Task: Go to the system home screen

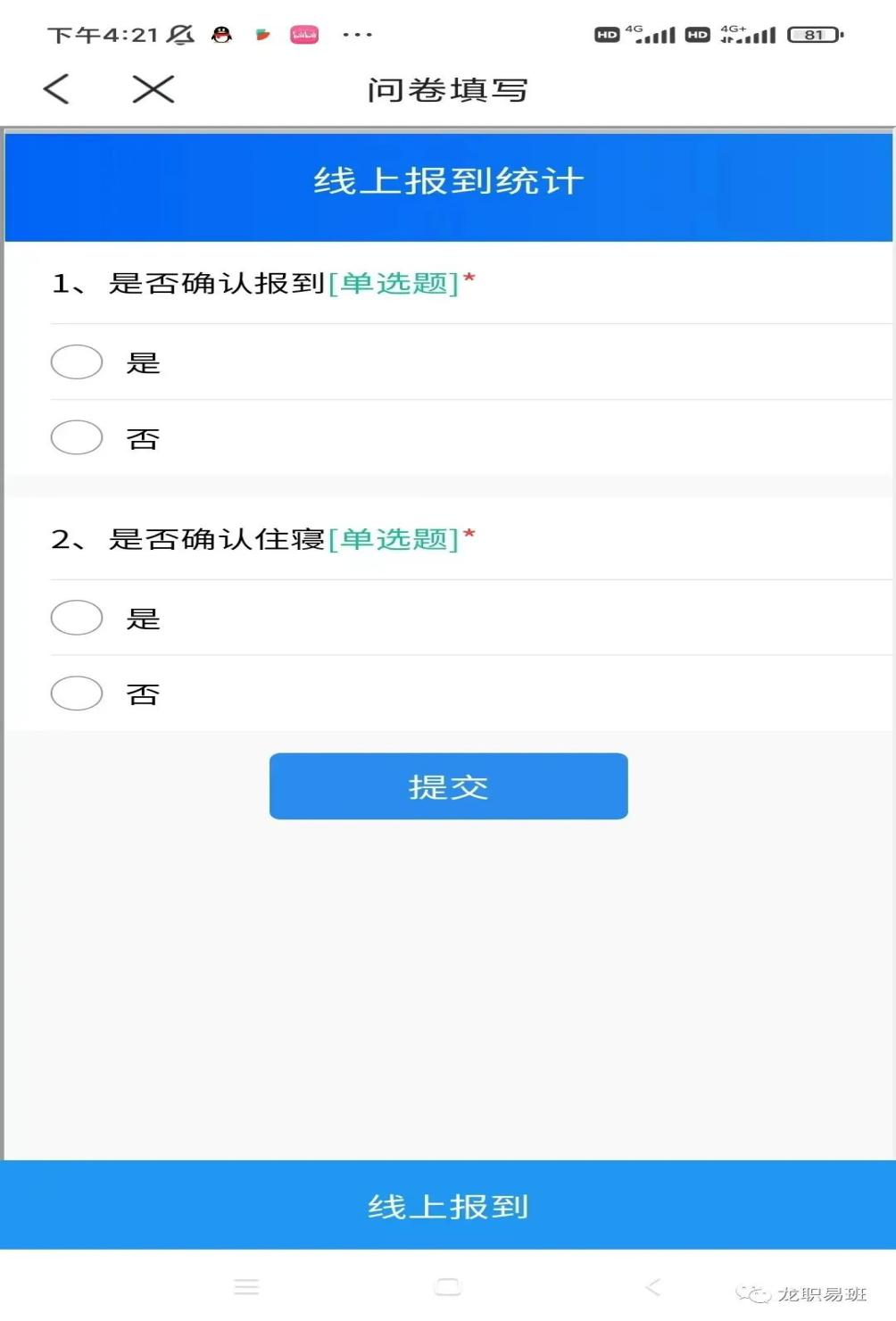Action: click(x=448, y=1287)
